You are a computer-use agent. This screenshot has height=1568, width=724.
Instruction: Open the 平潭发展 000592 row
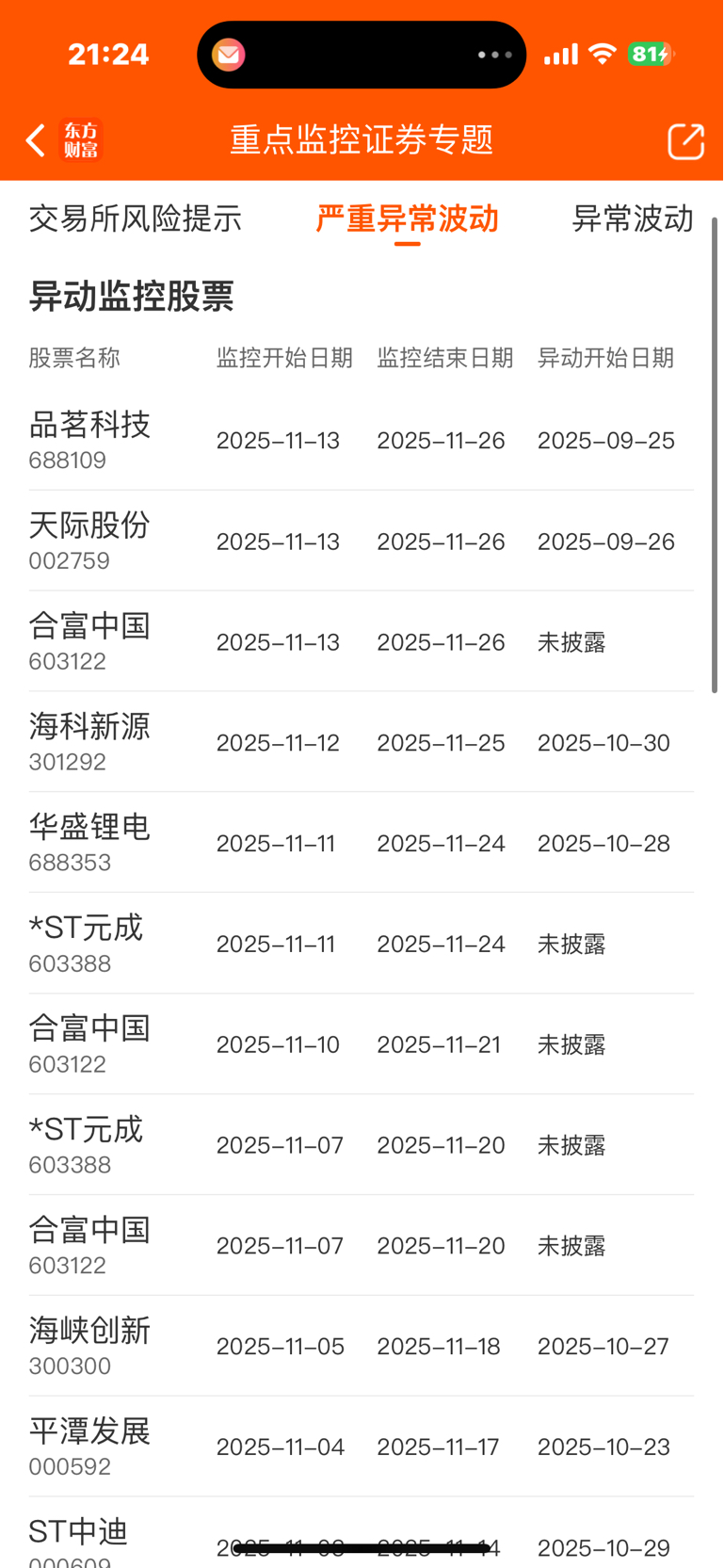[362, 1447]
